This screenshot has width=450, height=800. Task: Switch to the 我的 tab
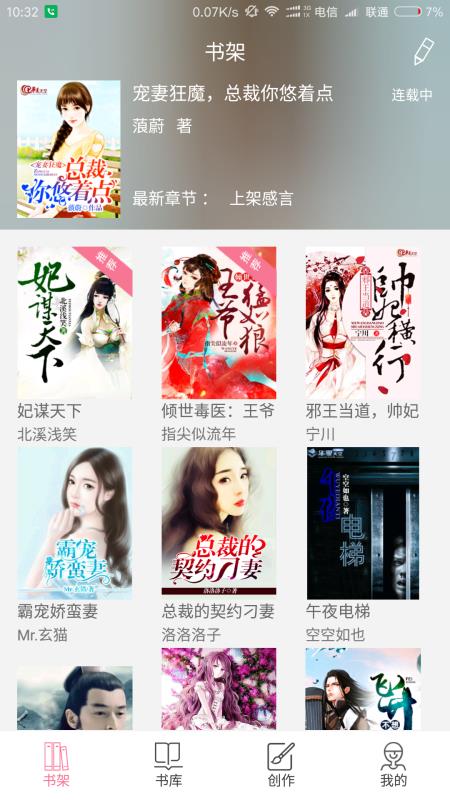point(393,765)
